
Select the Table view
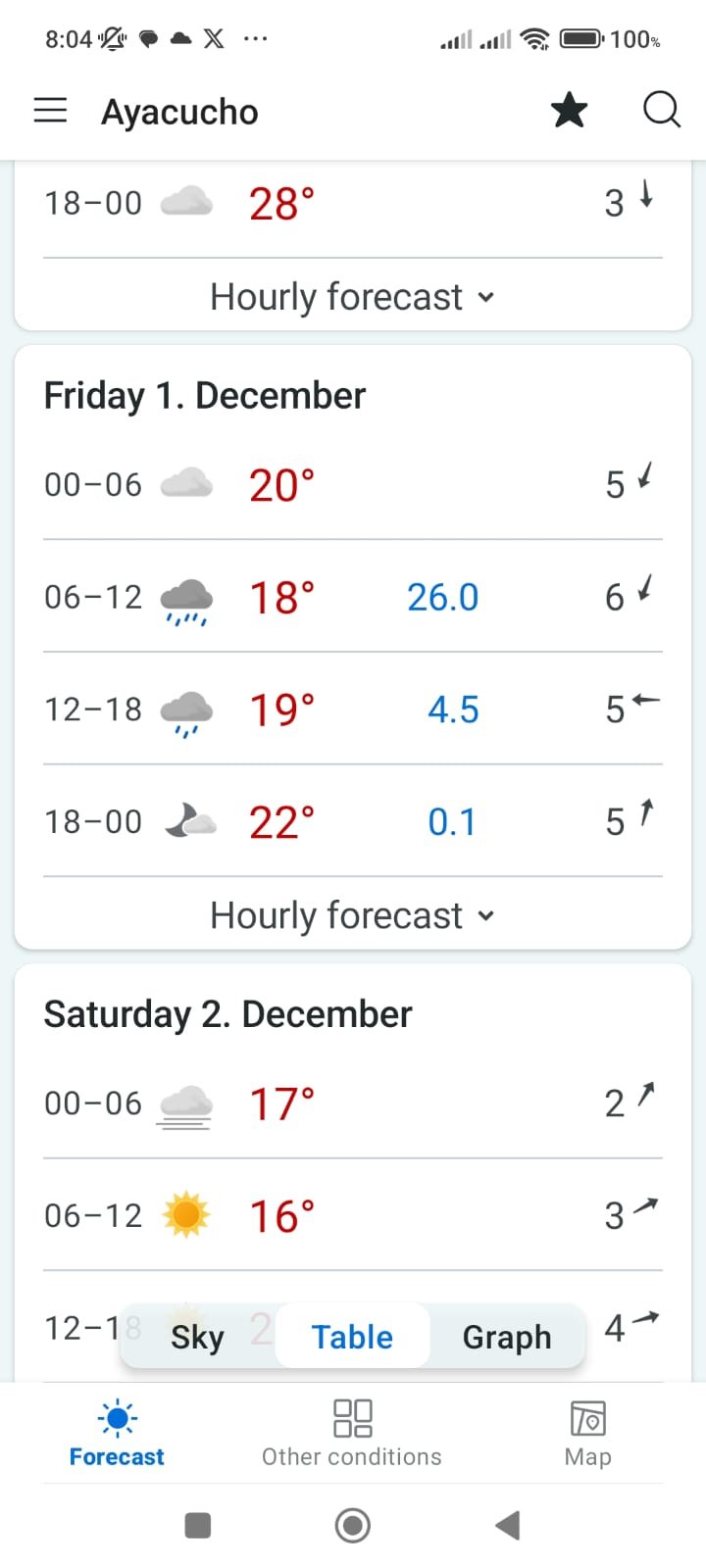[x=352, y=1337]
